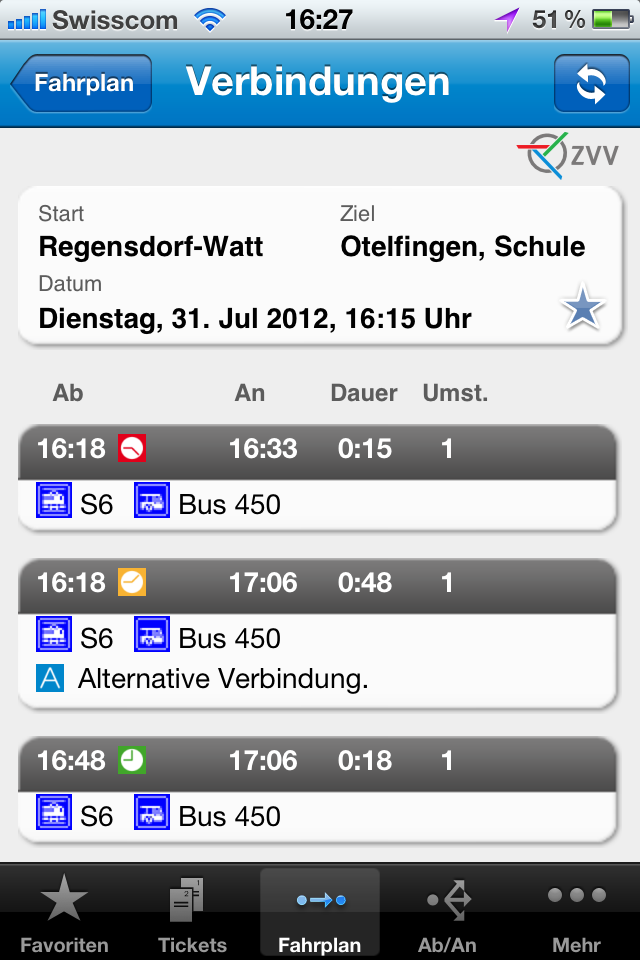Go back to Fahrplan
This screenshot has height=960, width=640.
pyautogui.click(x=82, y=83)
